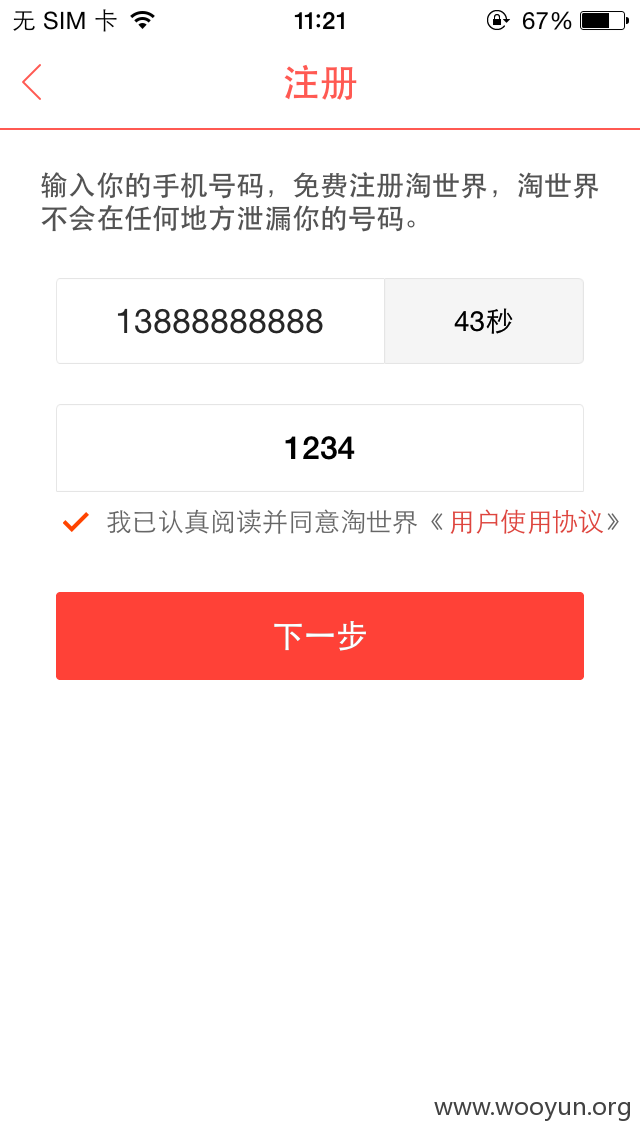This screenshot has width=640, height=1136.
Task: Uncheck the agreement checkmark
Action: pos(75,522)
